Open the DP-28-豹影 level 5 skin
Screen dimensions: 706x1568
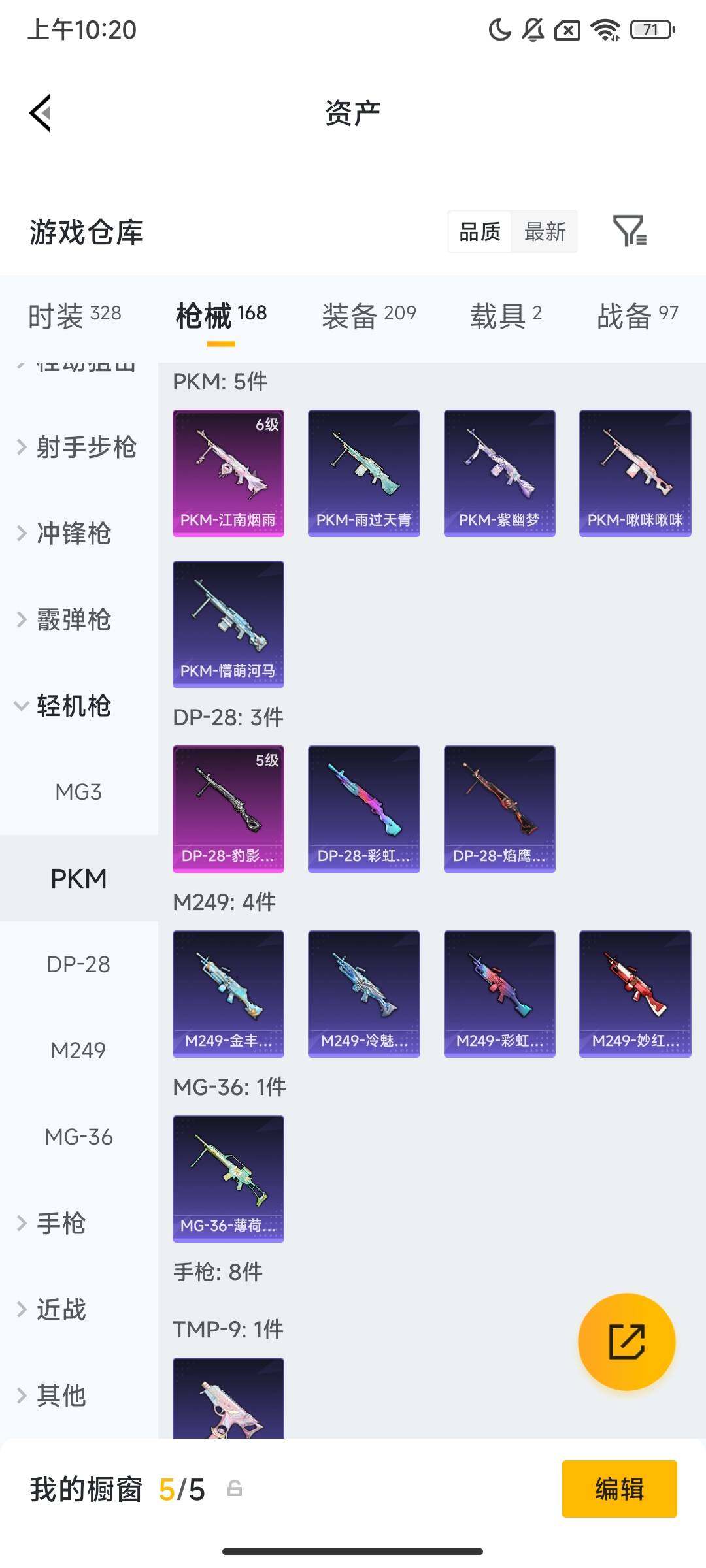click(x=228, y=809)
